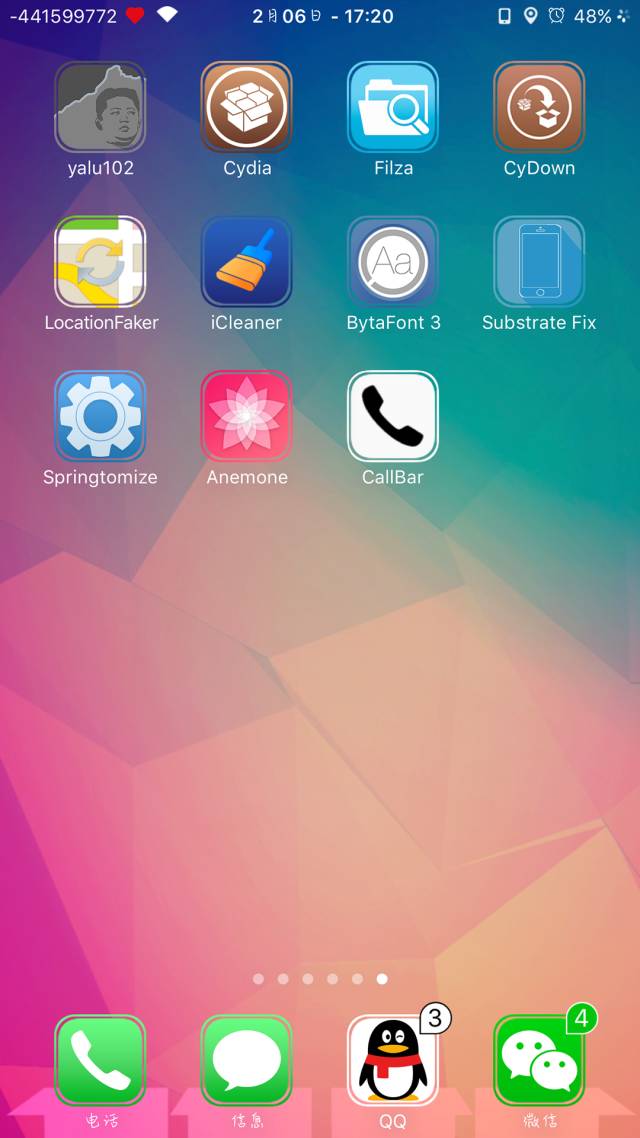Launch iCleaner
Viewport: 640px width, 1138px height.
tap(247, 262)
